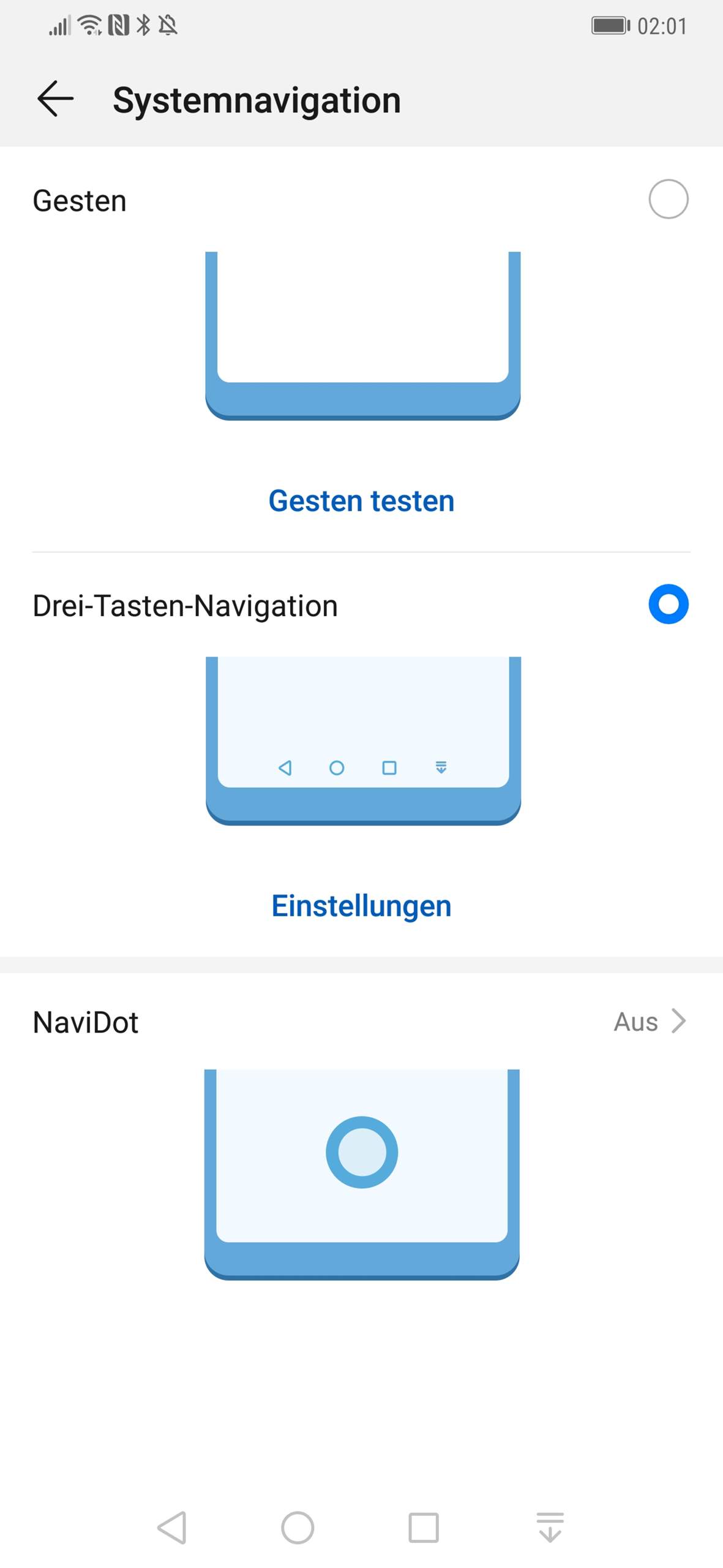Tap the Gesten testen link

click(361, 500)
